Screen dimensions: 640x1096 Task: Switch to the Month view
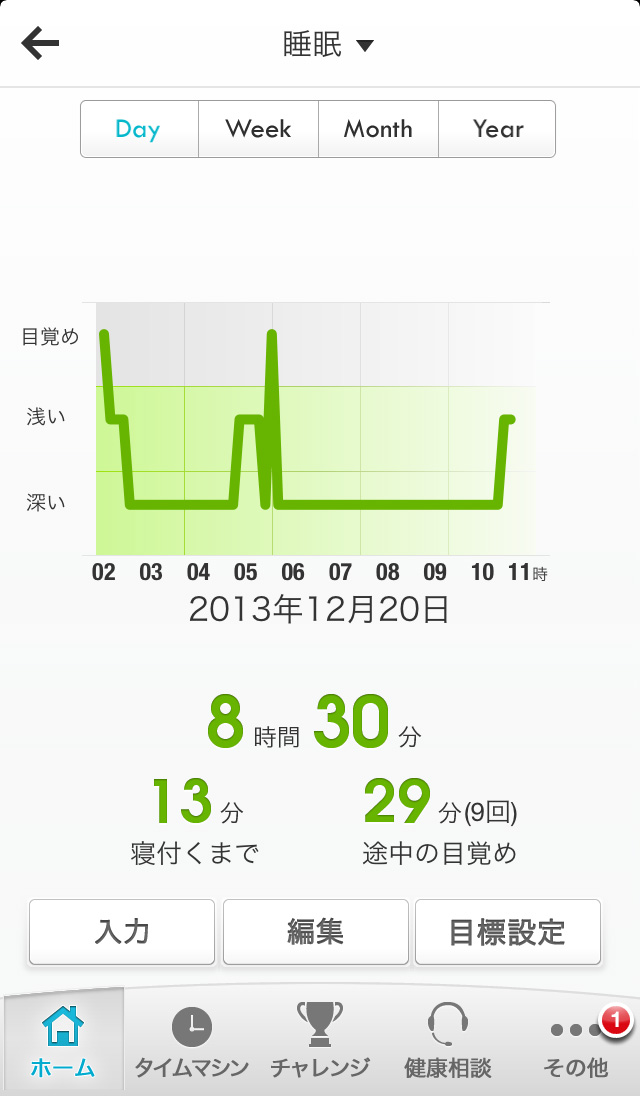click(378, 129)
